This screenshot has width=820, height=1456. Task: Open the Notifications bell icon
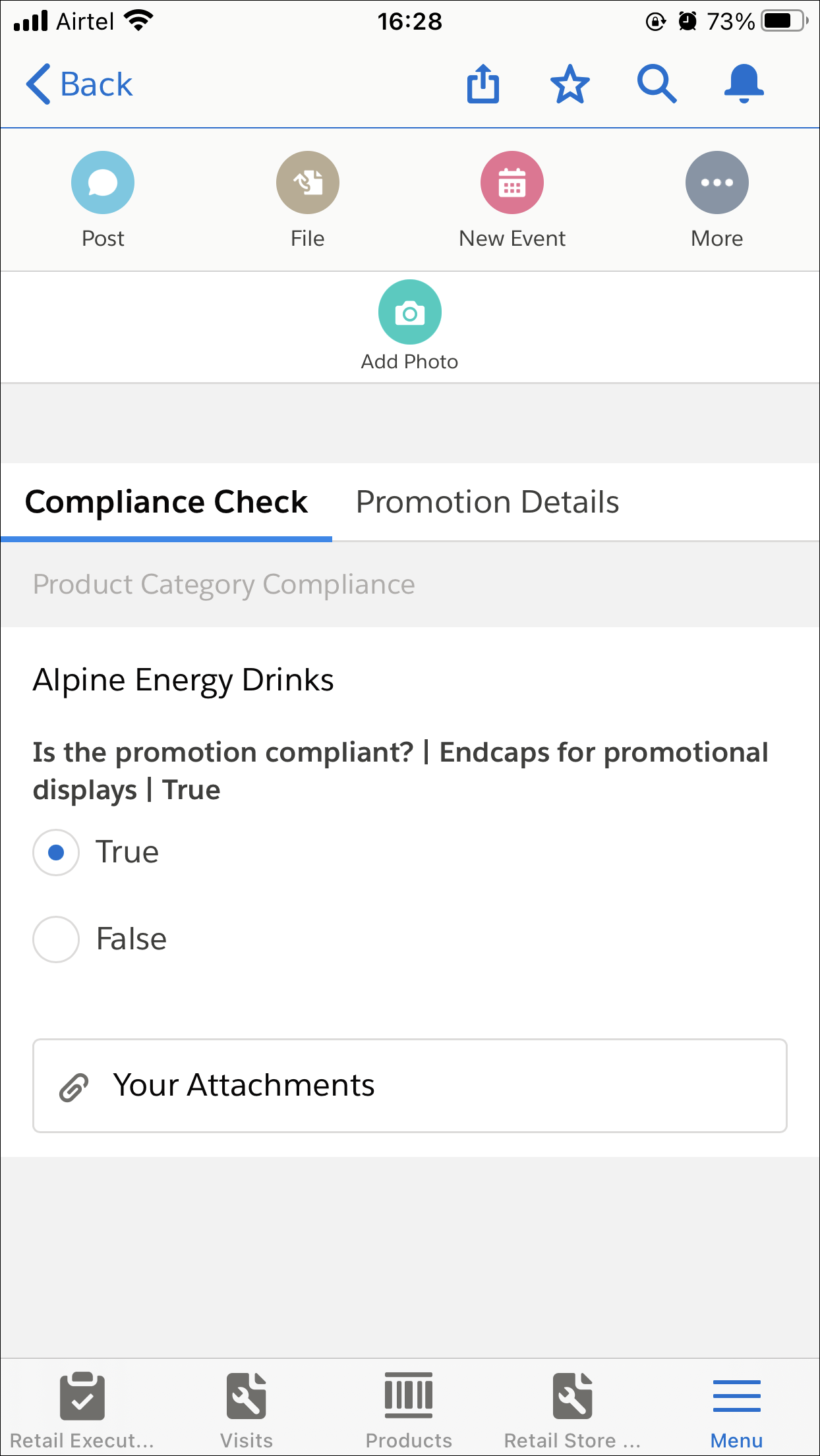pos(744,84)
